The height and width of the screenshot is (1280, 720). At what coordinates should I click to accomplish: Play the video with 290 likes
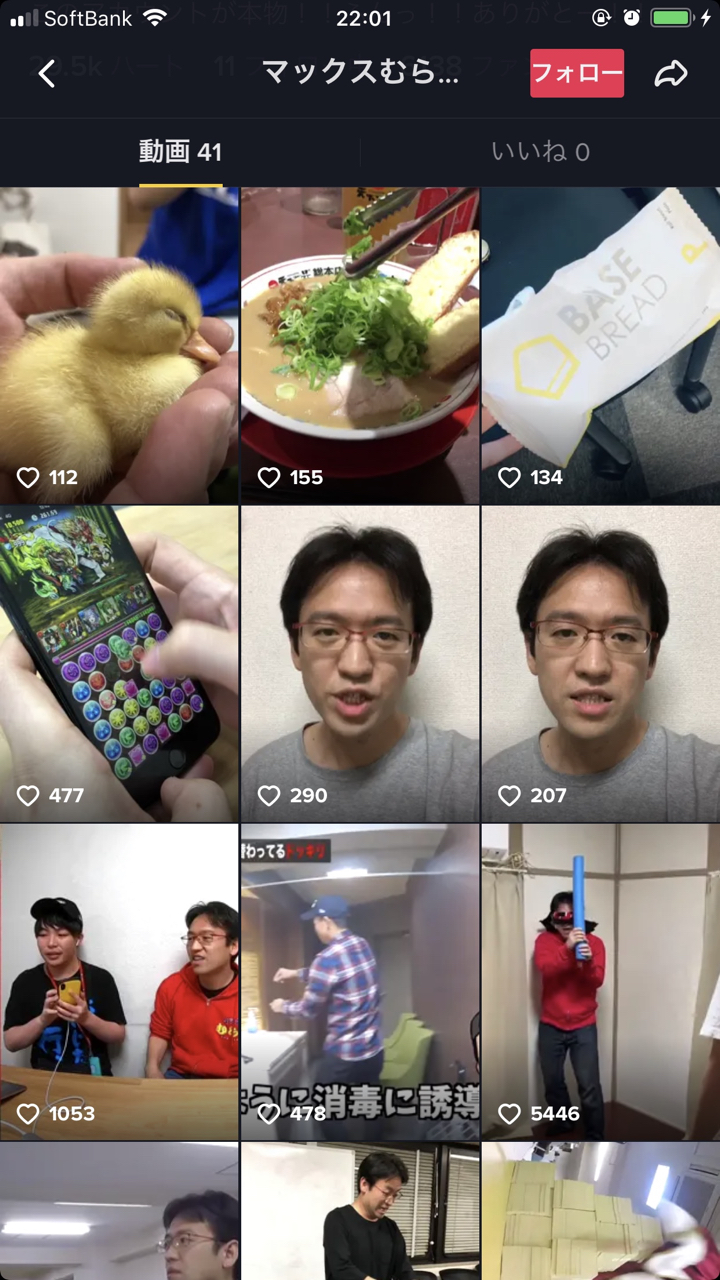pos(360,663)
